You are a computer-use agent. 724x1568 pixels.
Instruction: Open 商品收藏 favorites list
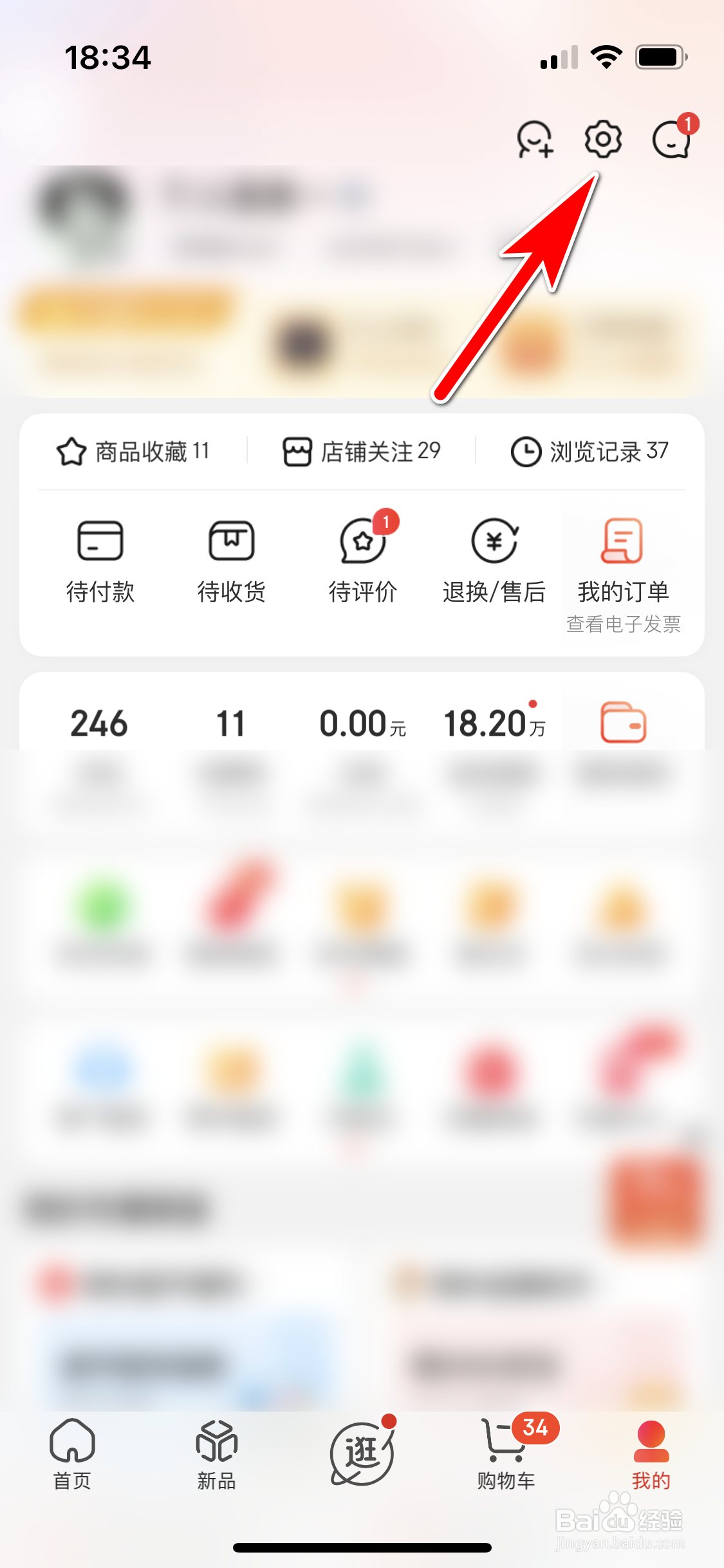click(x=134, y=451)
